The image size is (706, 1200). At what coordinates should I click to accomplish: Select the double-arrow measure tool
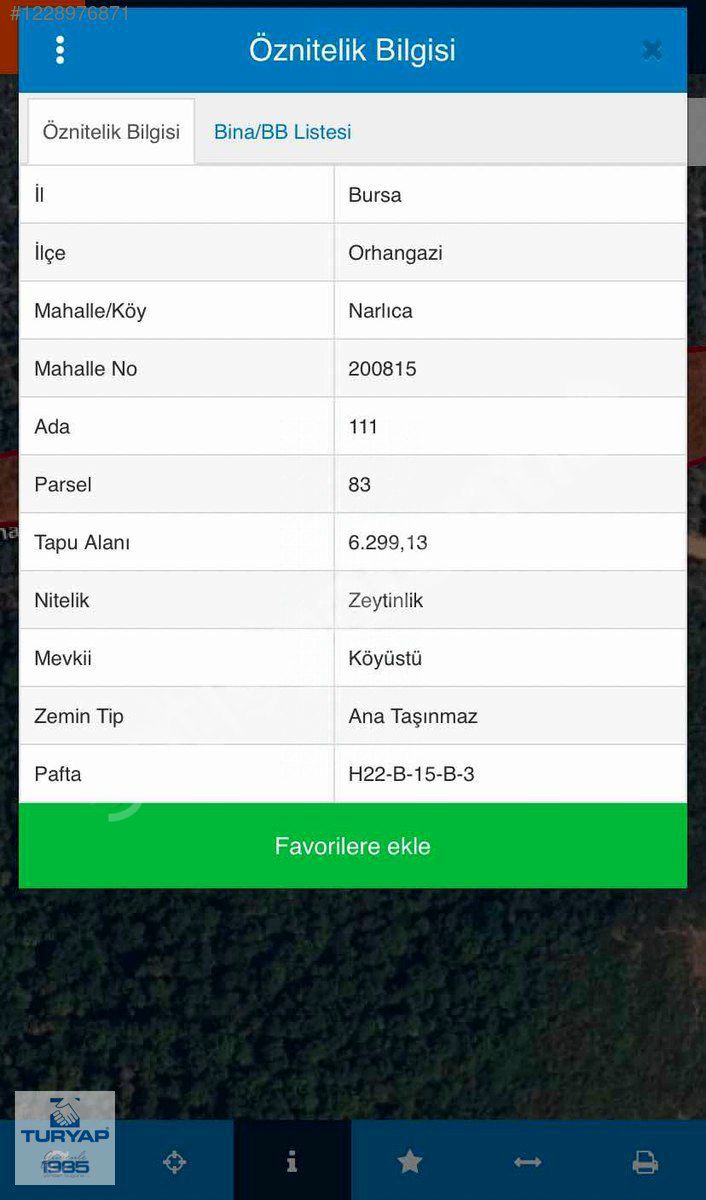527,1162
